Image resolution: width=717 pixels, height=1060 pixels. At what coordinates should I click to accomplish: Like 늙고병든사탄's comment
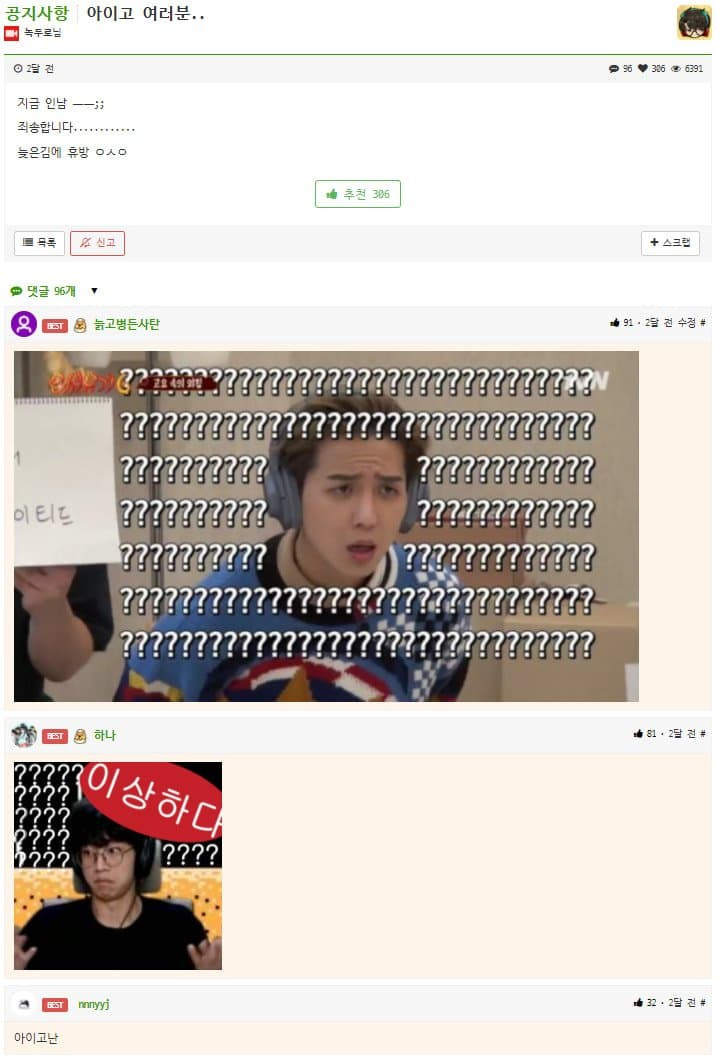pyautogui.click(x=615, y=323)
